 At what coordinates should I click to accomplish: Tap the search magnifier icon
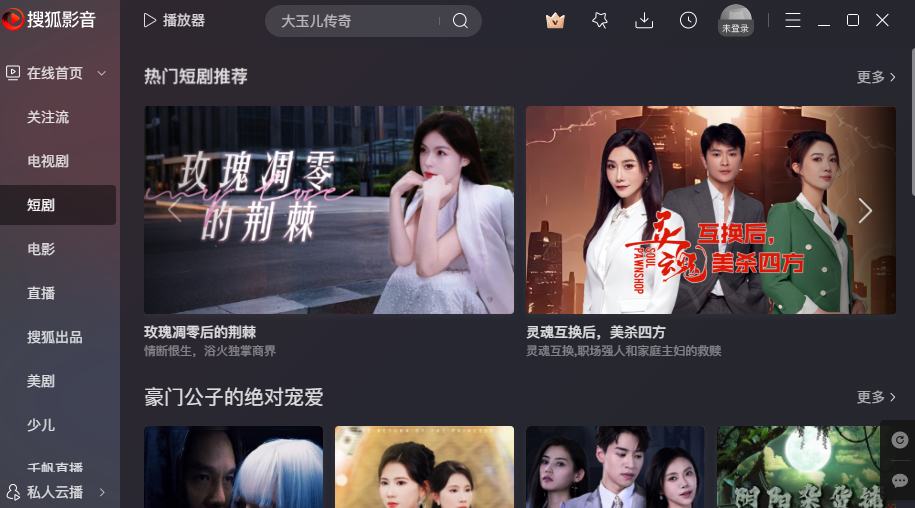pyautogui.click(x=460, y=21)
